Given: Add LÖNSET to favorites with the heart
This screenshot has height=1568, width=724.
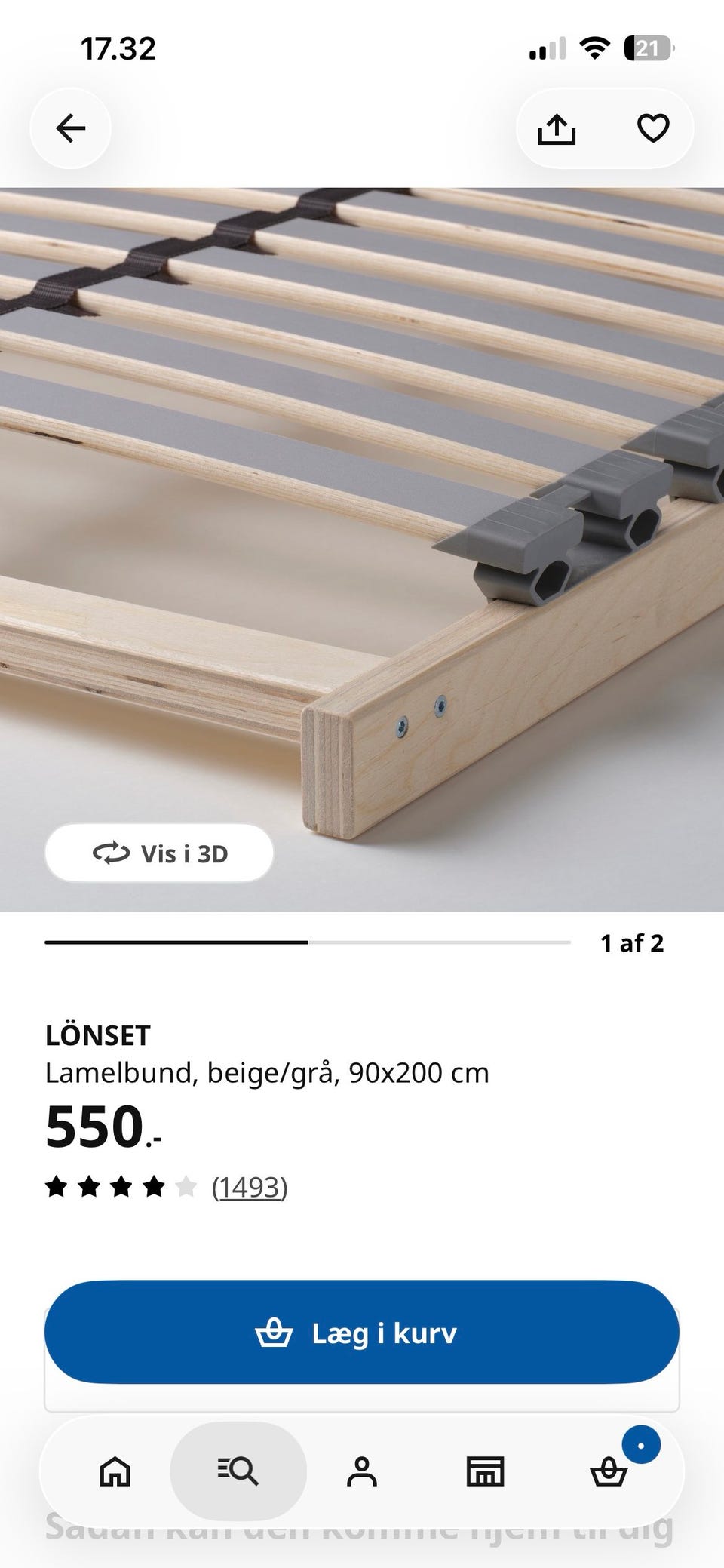Looking at the screenshot, I should (x=653, y=128).
